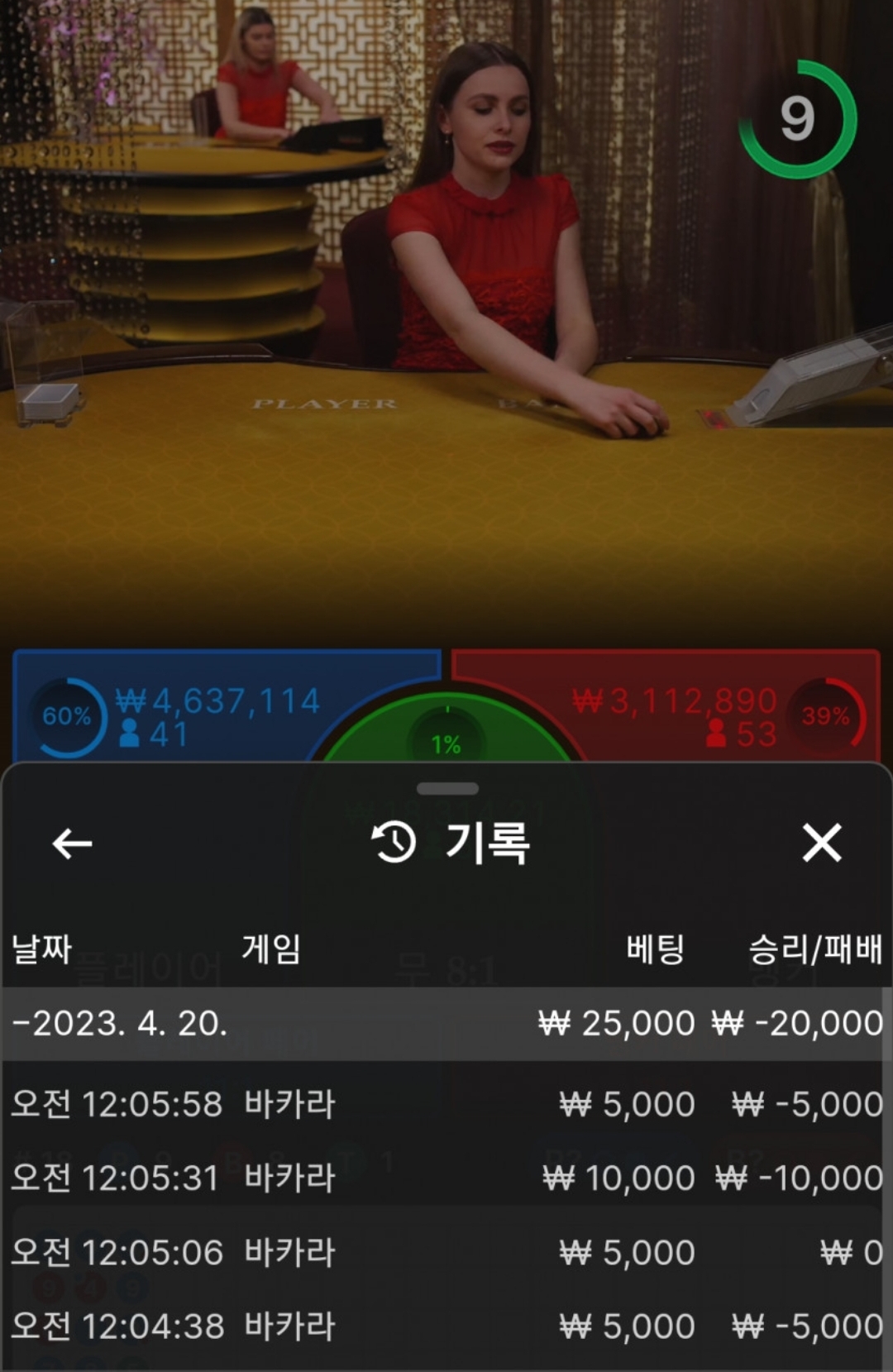Collapse the 2023. 4. 20. date group

tap(446, 1024)
